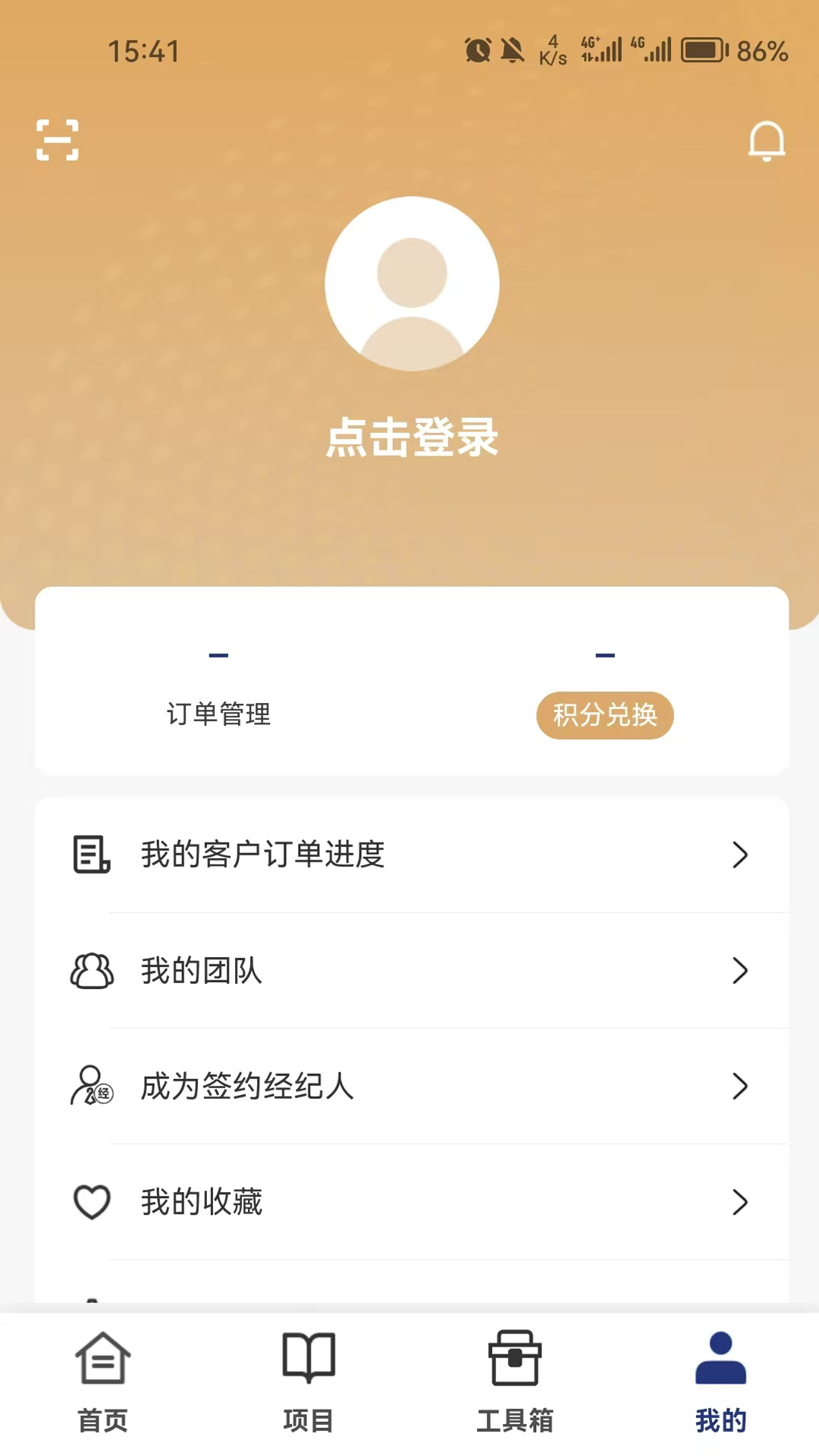
Task: Expand 我的客户订单进度 via its chevron
Action: 741,855
